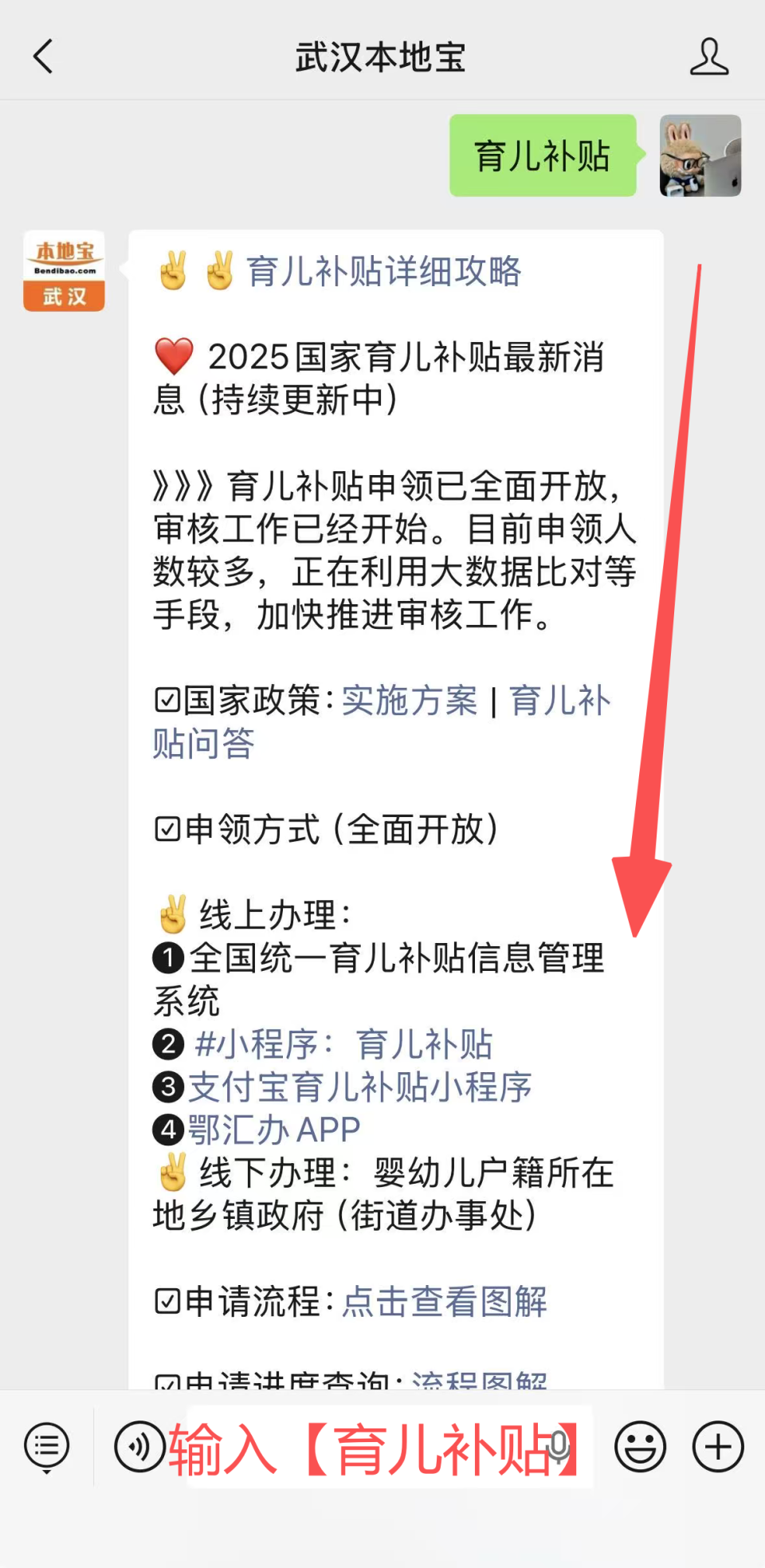Open the contact profile via person icon
Image resolution: width=765 pixels, height=1568 pixels.
pyautogui.click(x=708, y=56)
